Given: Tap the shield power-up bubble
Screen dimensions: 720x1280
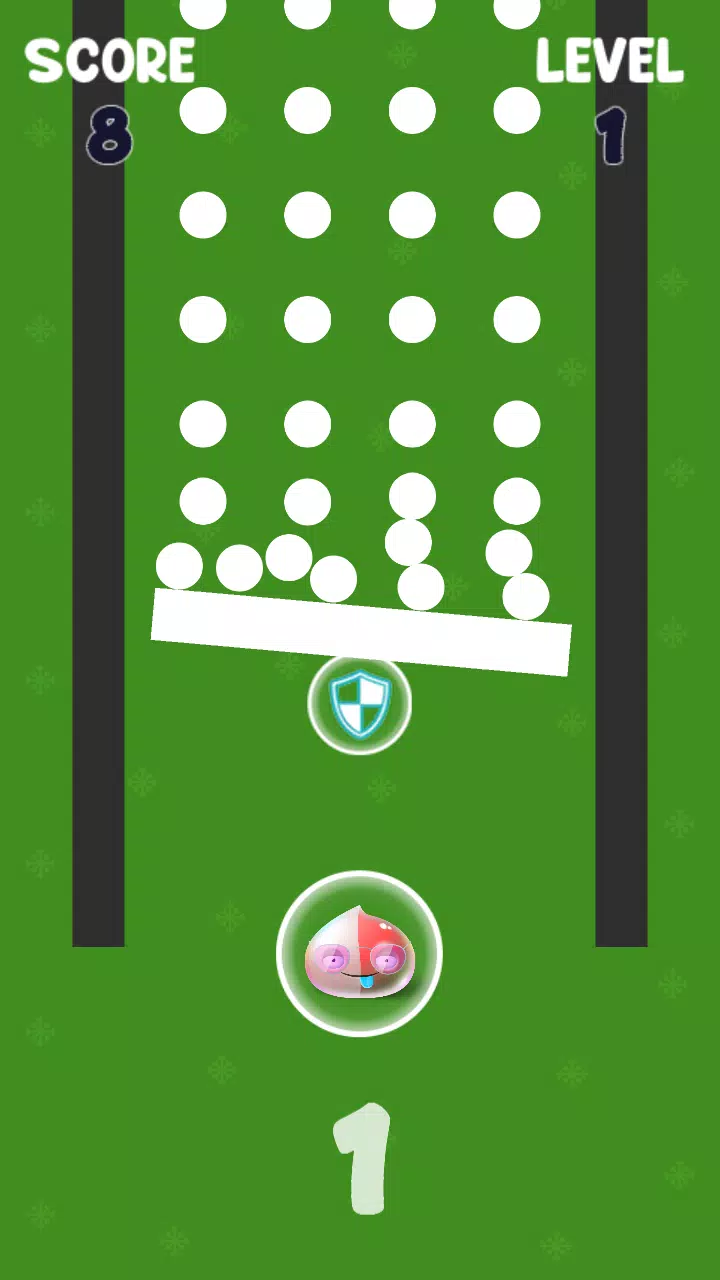Looking at the screenshot, I should tap(360, 703).
